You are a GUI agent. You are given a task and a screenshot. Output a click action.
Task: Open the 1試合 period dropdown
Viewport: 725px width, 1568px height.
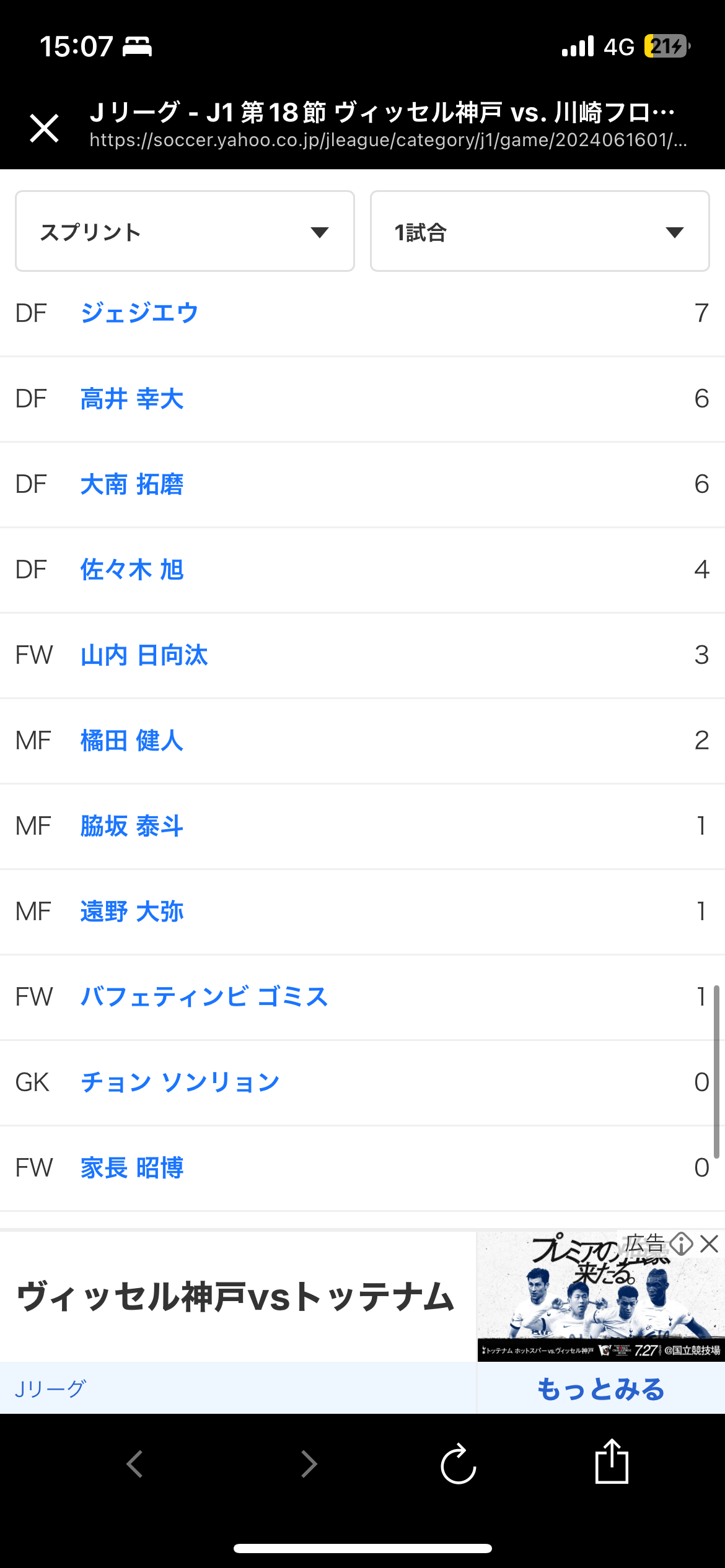click(x=540, y=232)
